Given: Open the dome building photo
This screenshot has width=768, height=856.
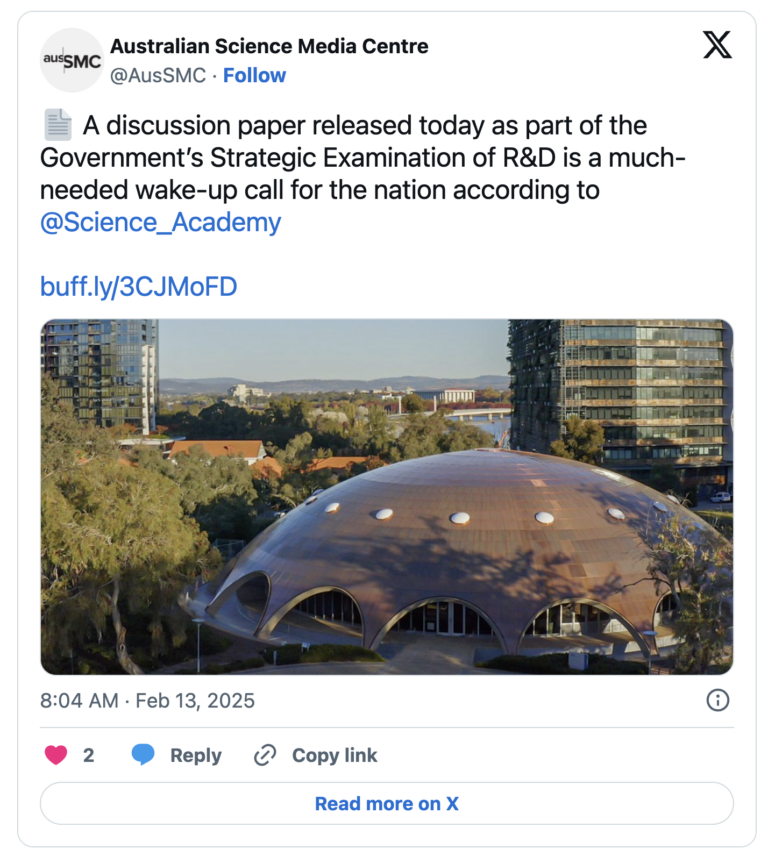Looking at the screenshot, I should pyautogui.click(x=386, y=497).
